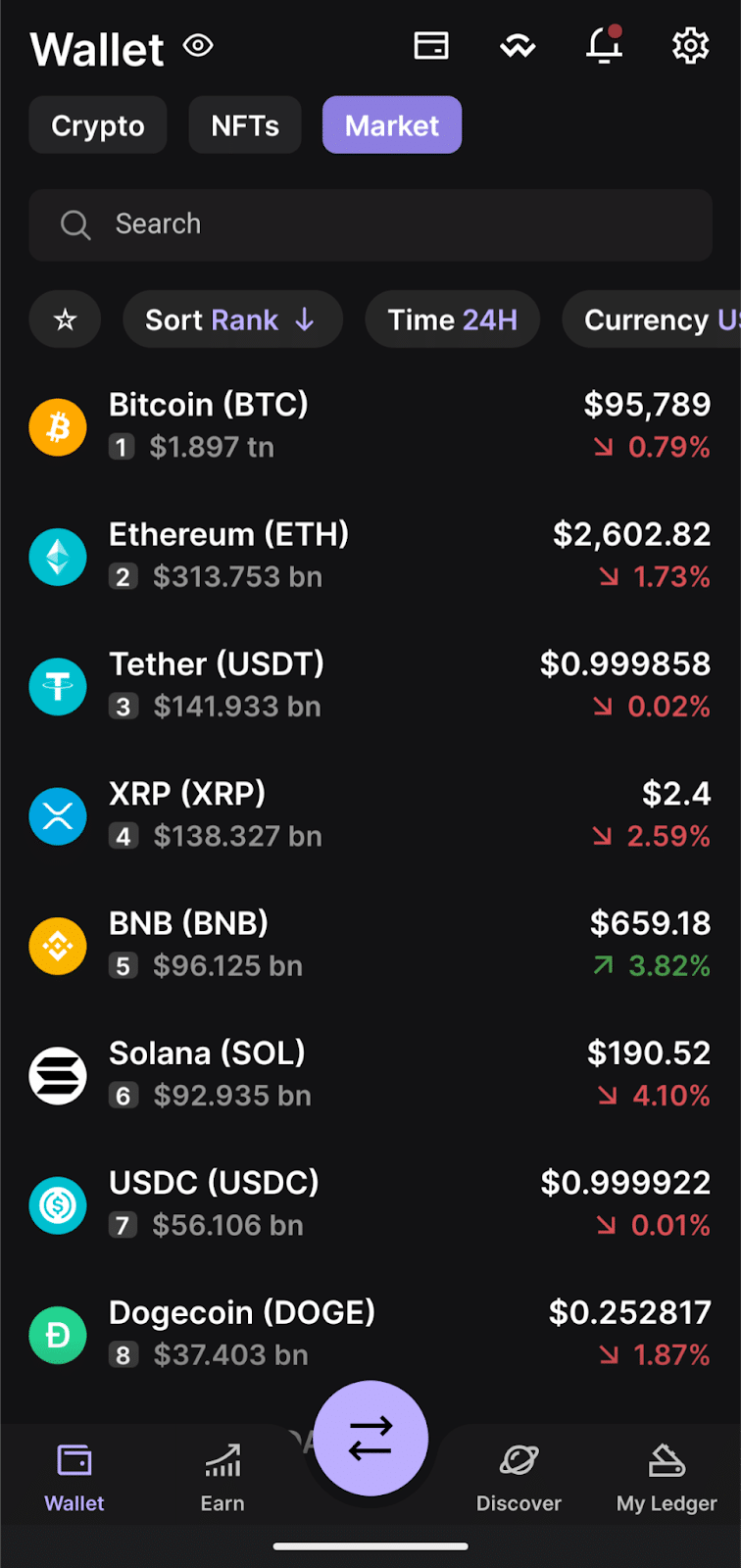Viewport: 741px width, 1568px height.
Task: Open the notifications bell
Action: (604, 46)
